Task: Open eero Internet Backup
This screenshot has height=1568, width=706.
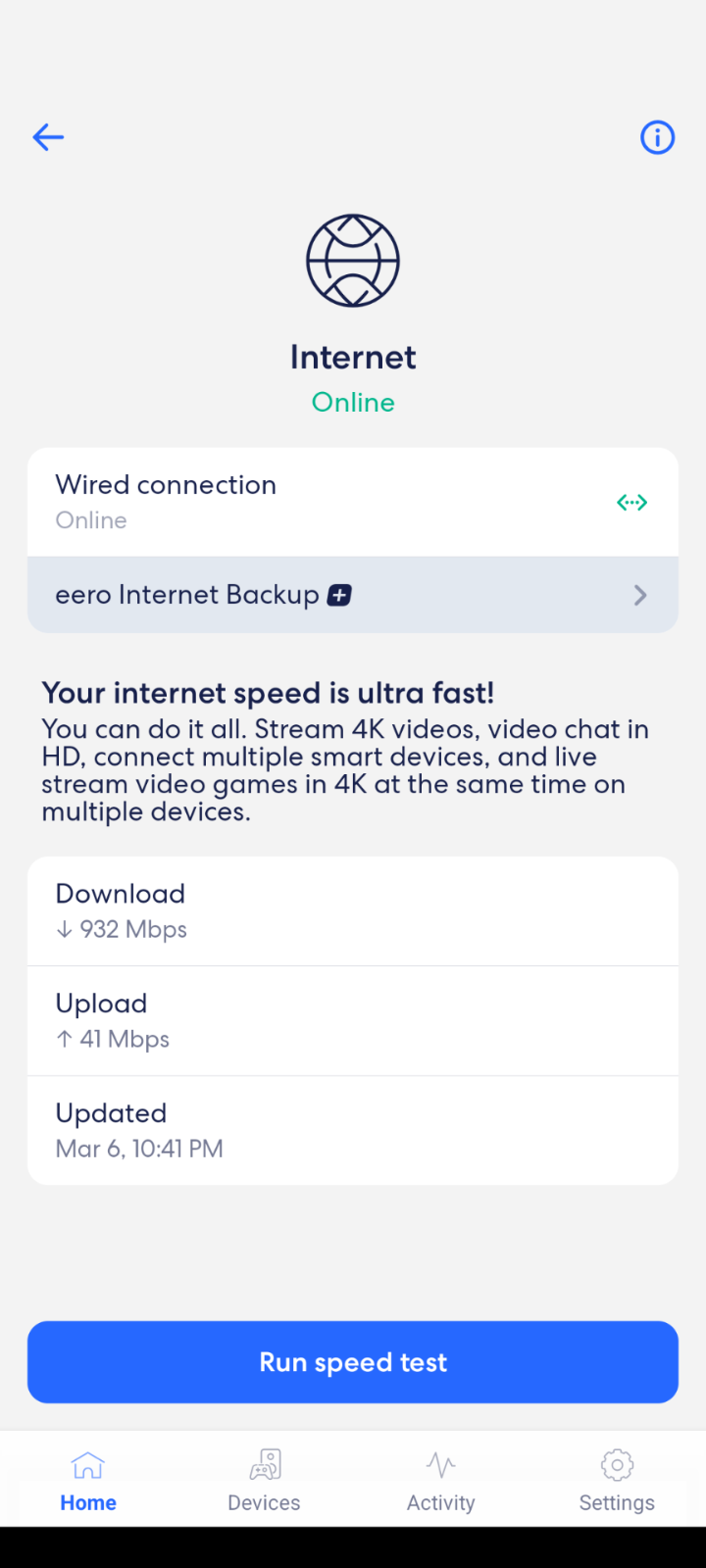Action: coord(353,595)
